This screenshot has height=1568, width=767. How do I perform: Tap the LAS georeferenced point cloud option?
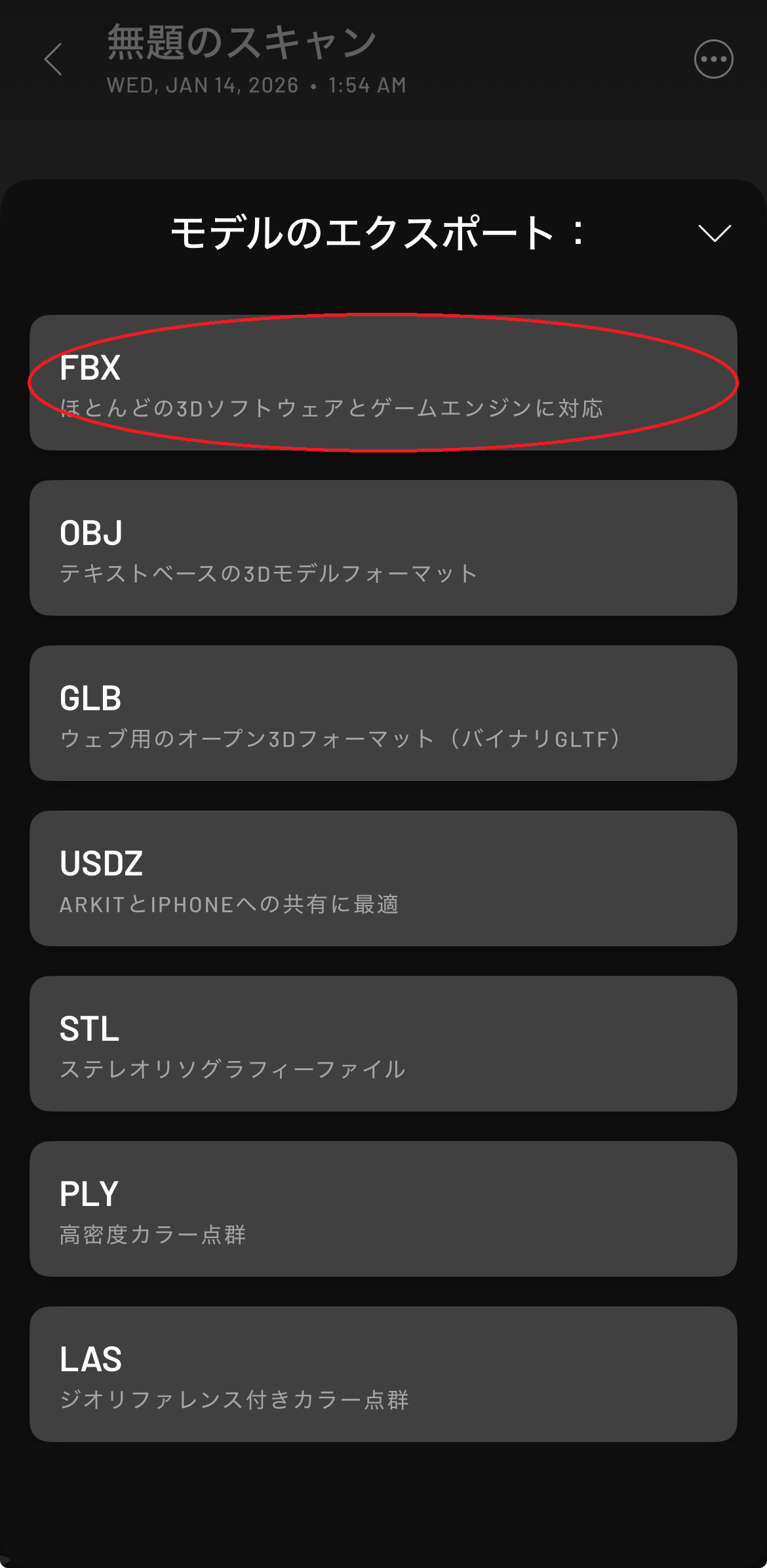pos(383,1375)
